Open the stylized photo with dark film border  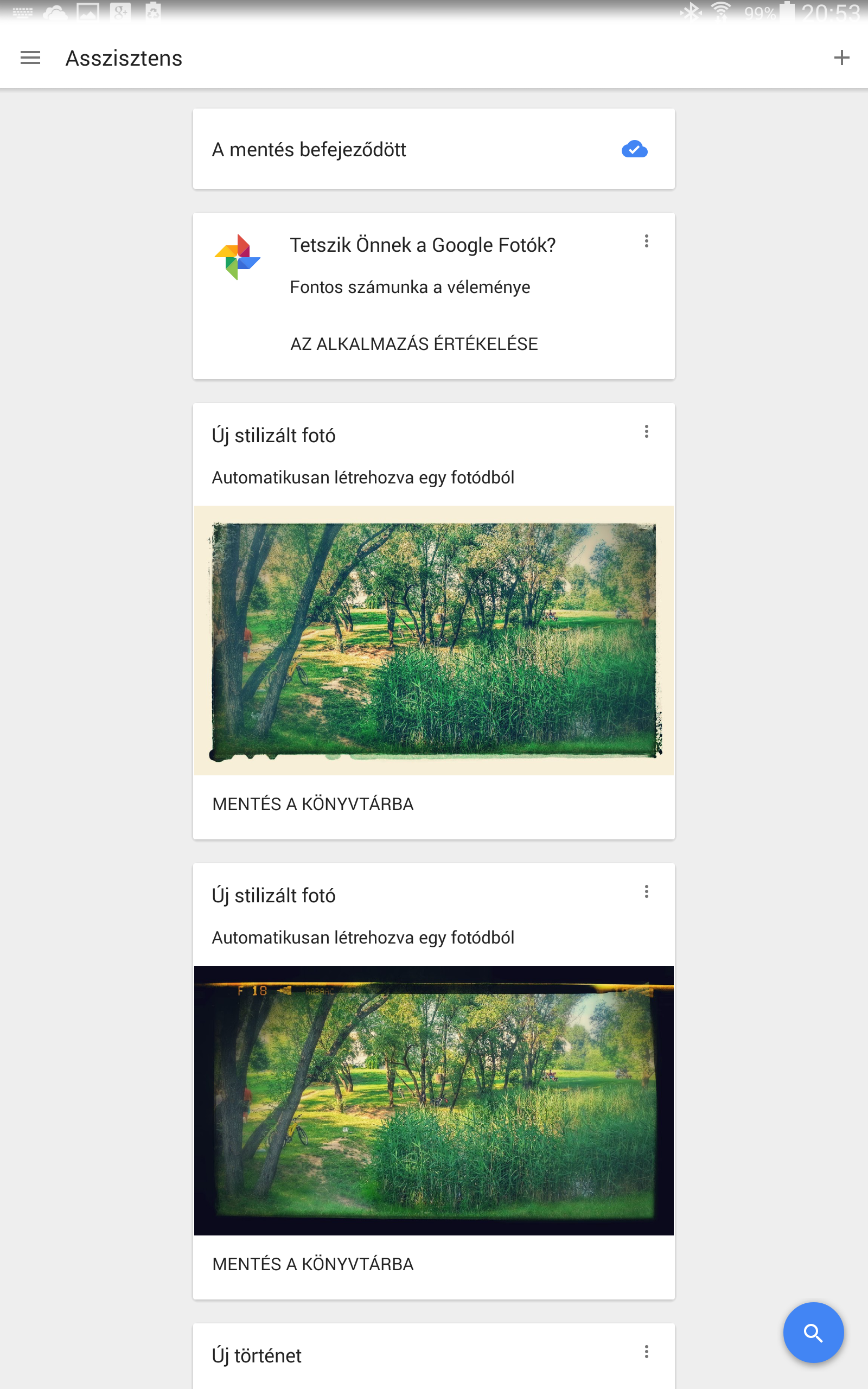click(433, 1100)
